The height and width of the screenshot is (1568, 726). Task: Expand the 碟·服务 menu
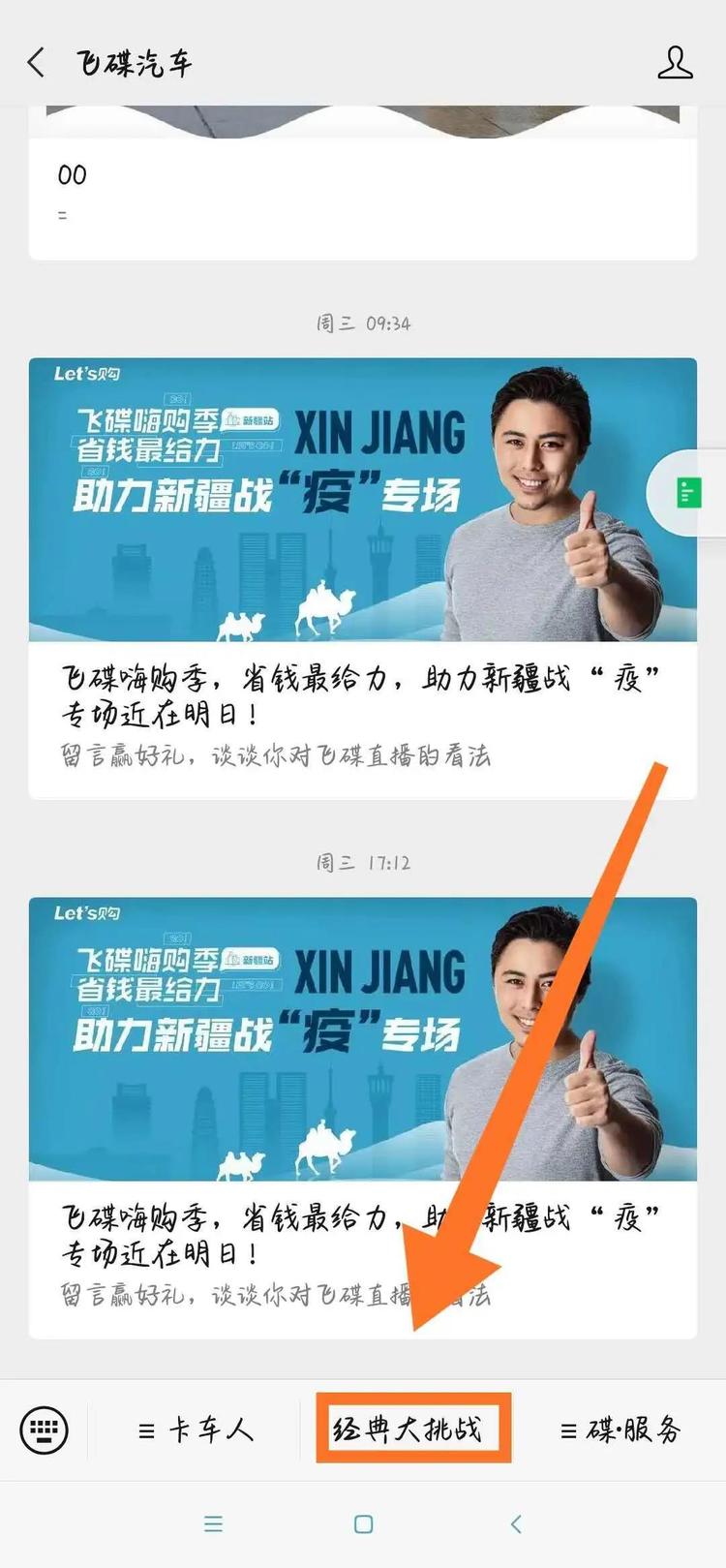[620, 1430]
